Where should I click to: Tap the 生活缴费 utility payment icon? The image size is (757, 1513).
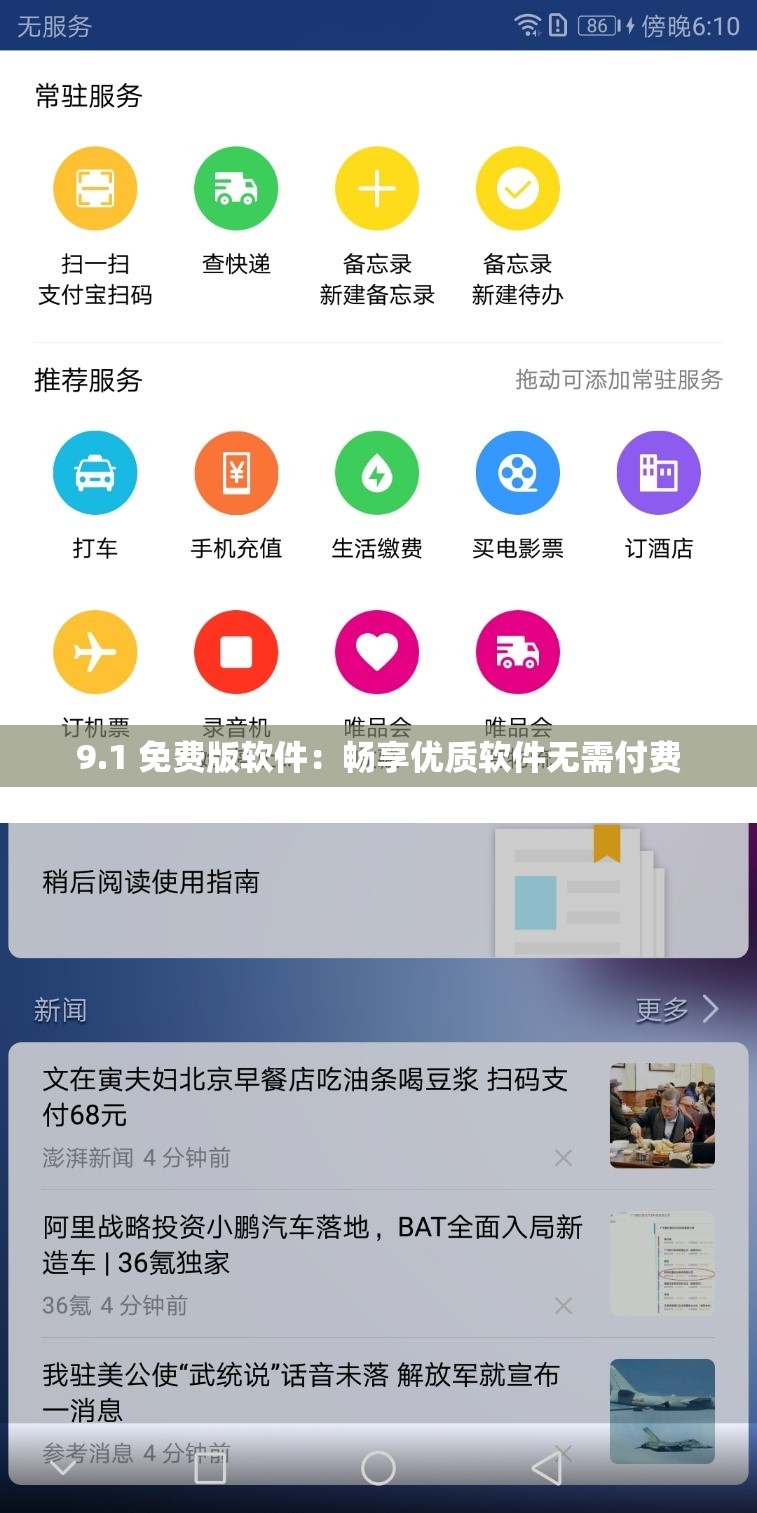pyautogui.click(x=377, y=472)
